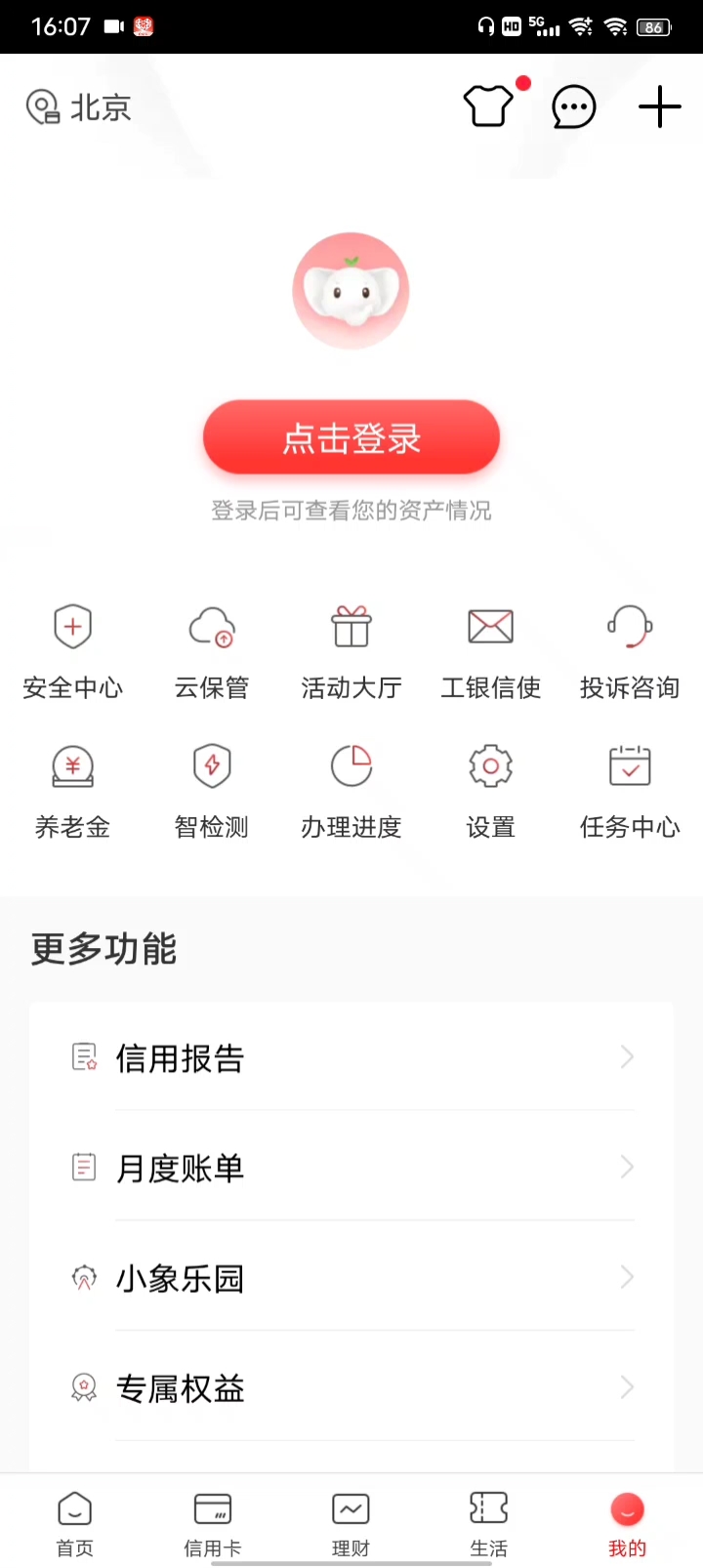Open the 智检测 smart check icon
The image size is (703, 1568).
click(212, 789)
